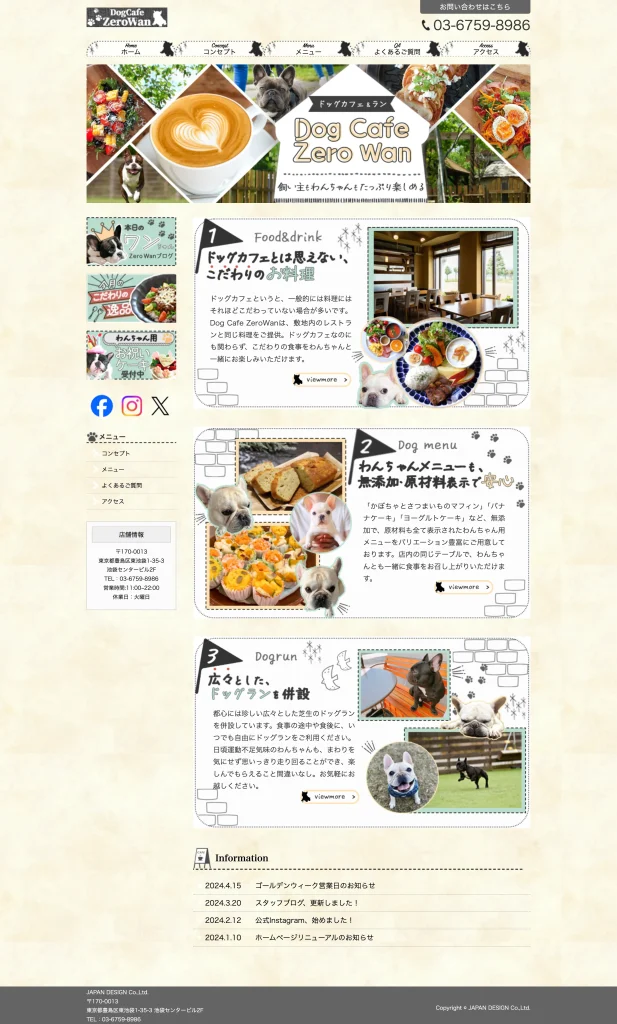Viewport: 617px width, 1024px height.
Task: Tap viewmore under Dog menu
Action: 464,587
